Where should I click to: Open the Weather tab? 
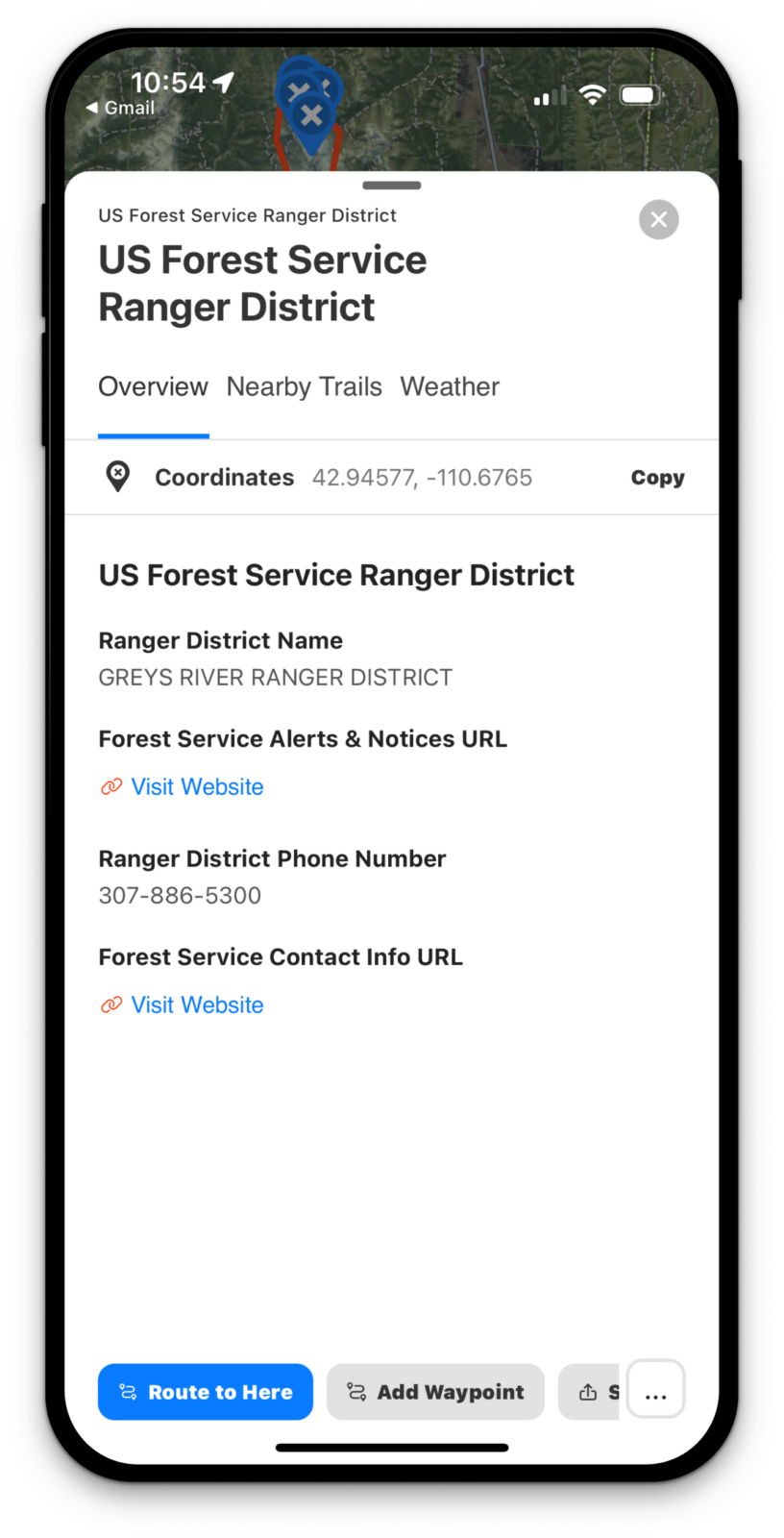click(x=450, y=386)
